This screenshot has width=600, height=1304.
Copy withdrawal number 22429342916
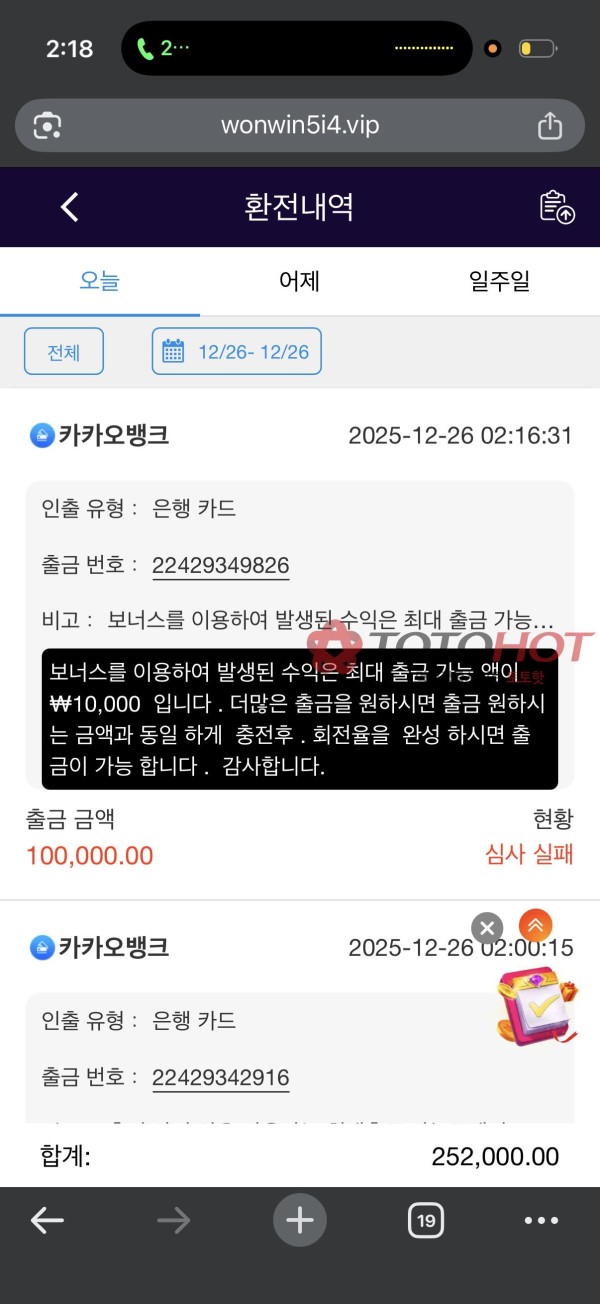click(220, 1077)
